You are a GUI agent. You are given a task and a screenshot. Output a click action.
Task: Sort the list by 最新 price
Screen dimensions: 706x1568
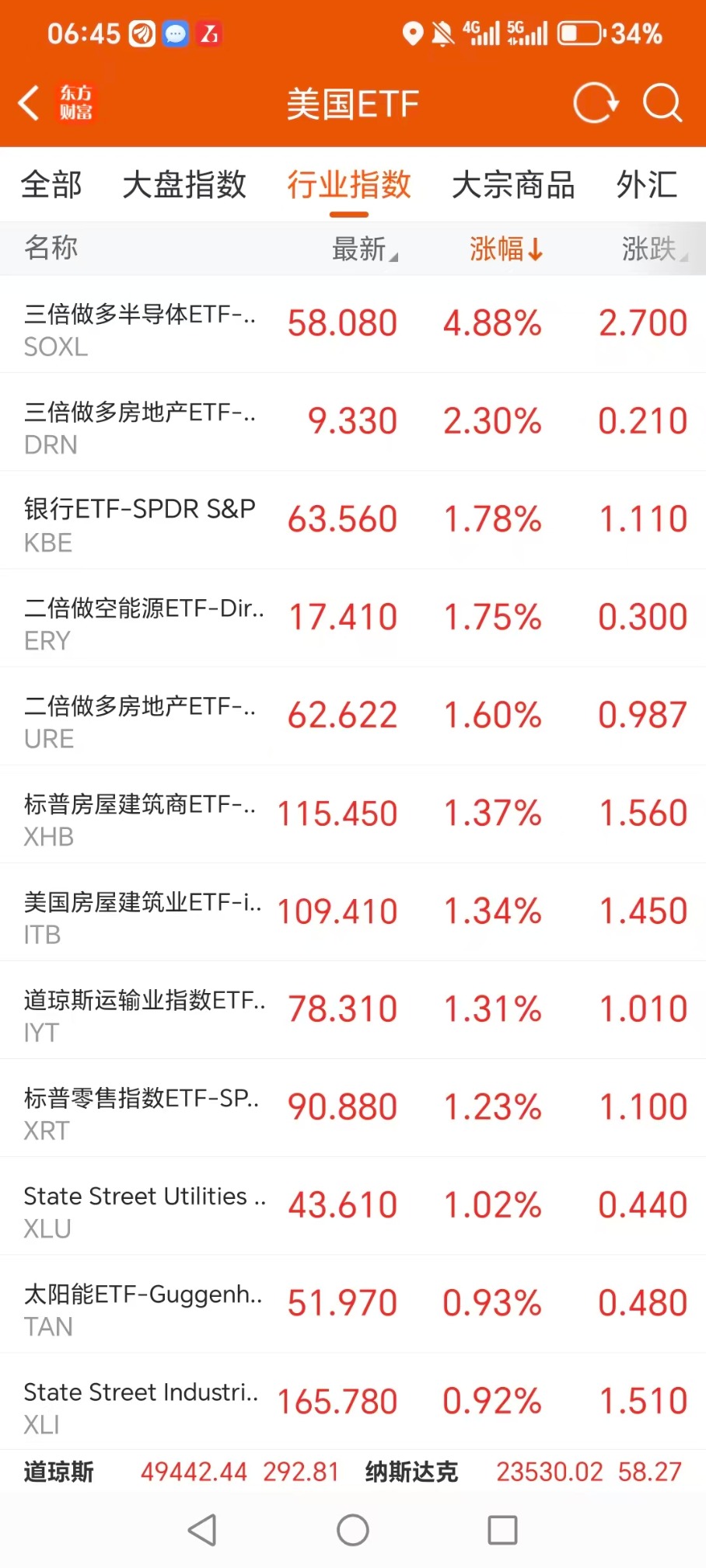click(x=363, y=249)
